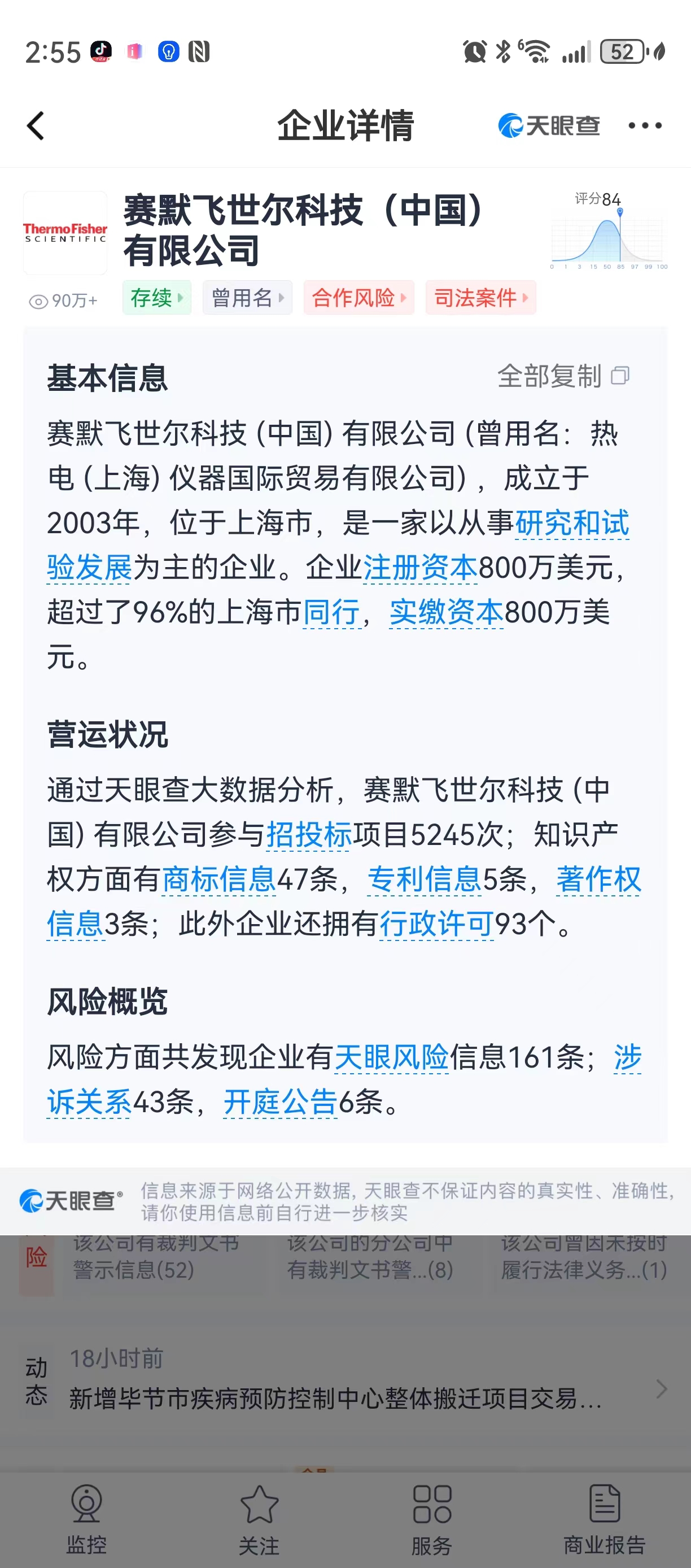
Task: Open the 合作风险 chip
Action: pyautogui.click(x=359, y=298)
